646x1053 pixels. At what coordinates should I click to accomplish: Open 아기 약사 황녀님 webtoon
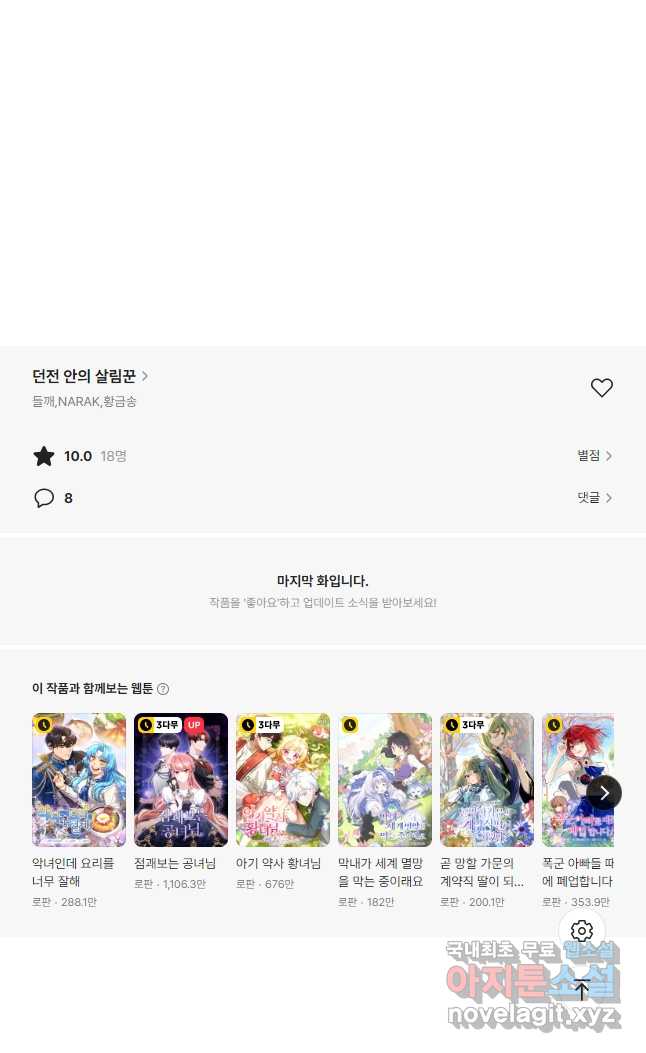click(x=283, y=780)
